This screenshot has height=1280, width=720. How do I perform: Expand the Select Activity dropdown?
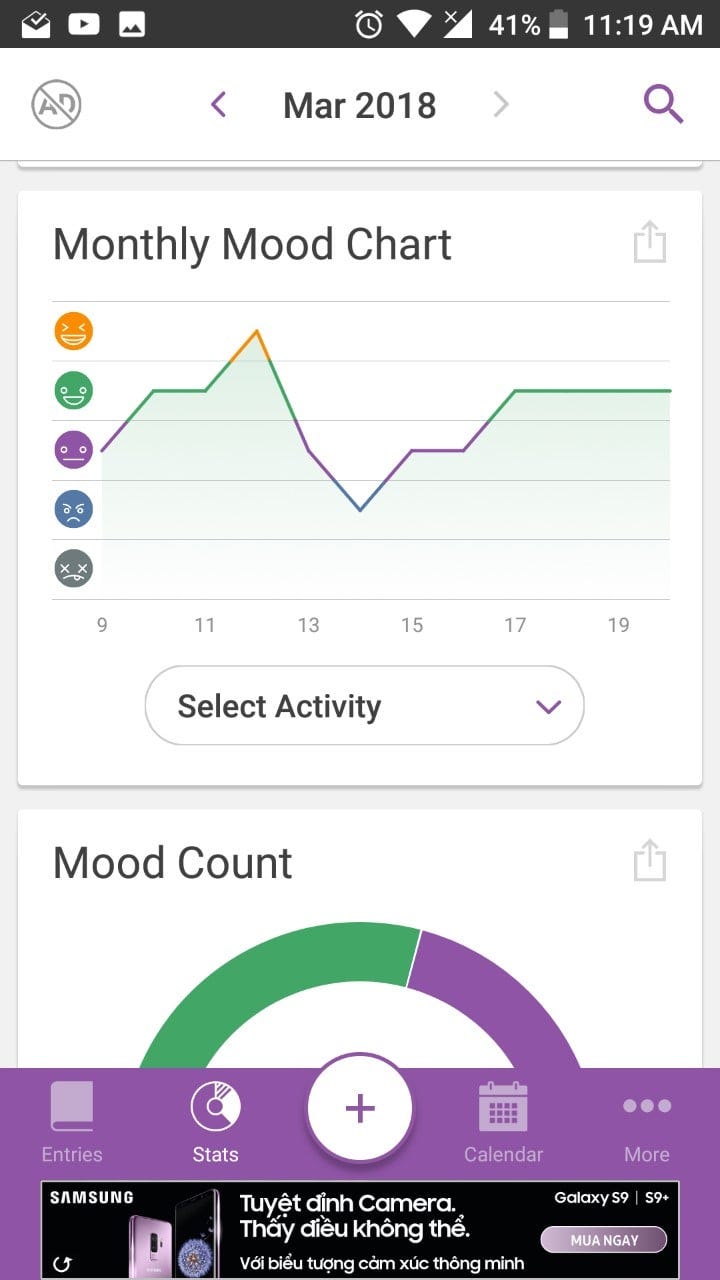click(x=364, y=706)
